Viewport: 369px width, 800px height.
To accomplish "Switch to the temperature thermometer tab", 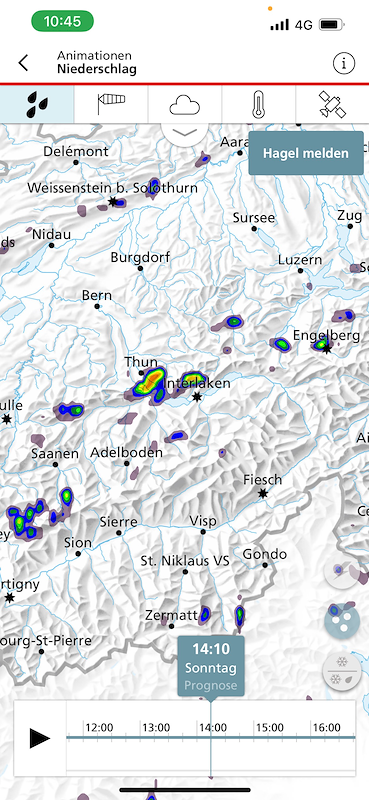I will 258,104.
